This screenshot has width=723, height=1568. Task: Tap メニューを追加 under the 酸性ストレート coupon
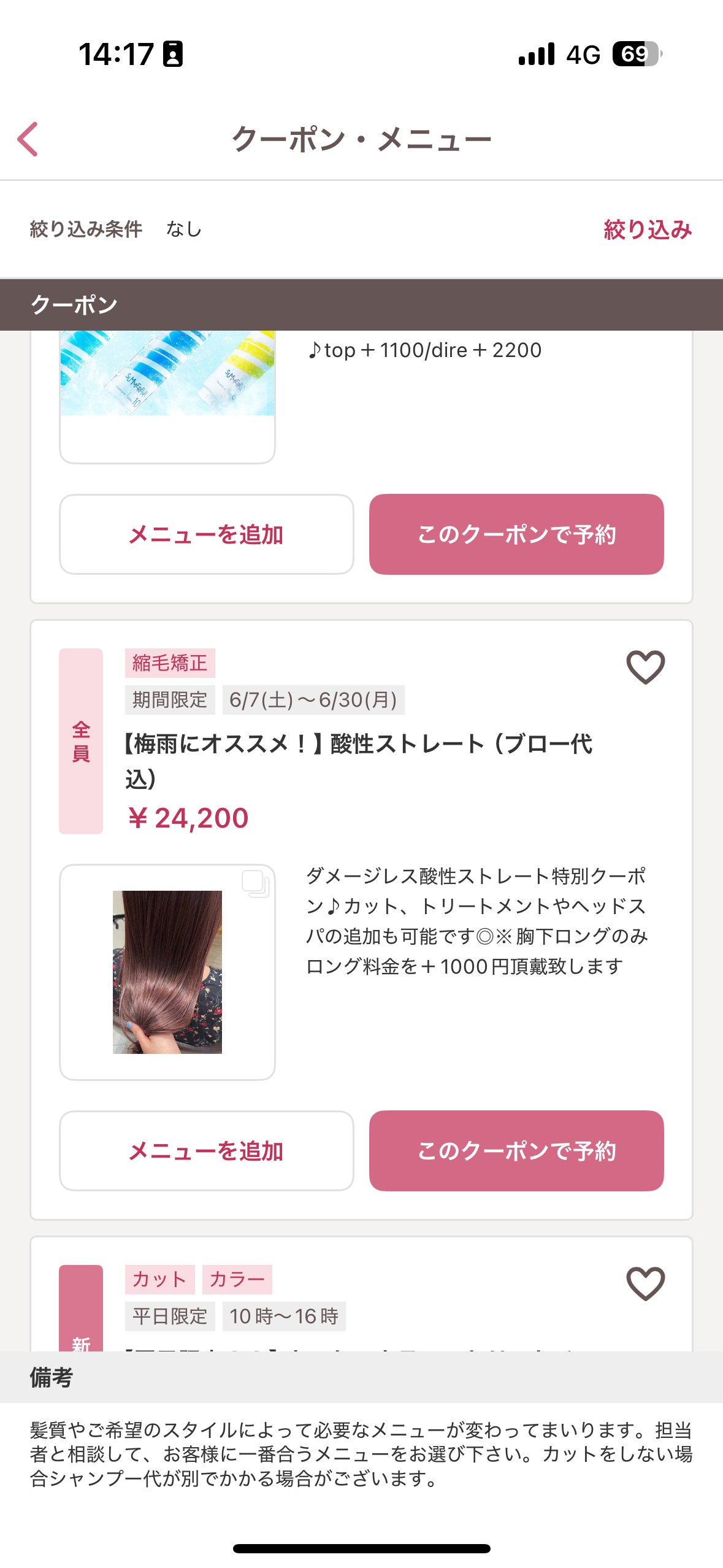tap(206, 1151)
